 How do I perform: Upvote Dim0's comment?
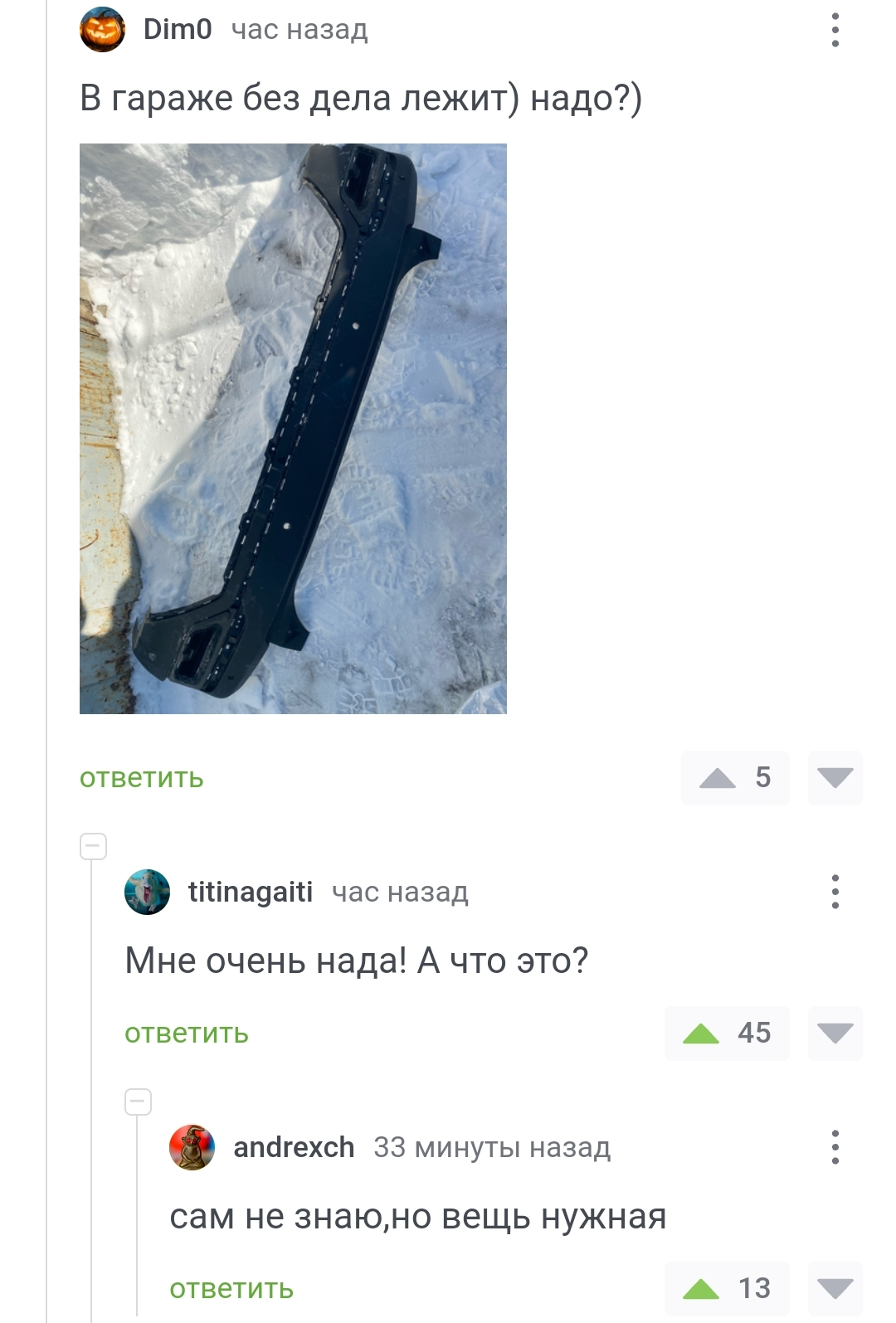tap(718, 778)
